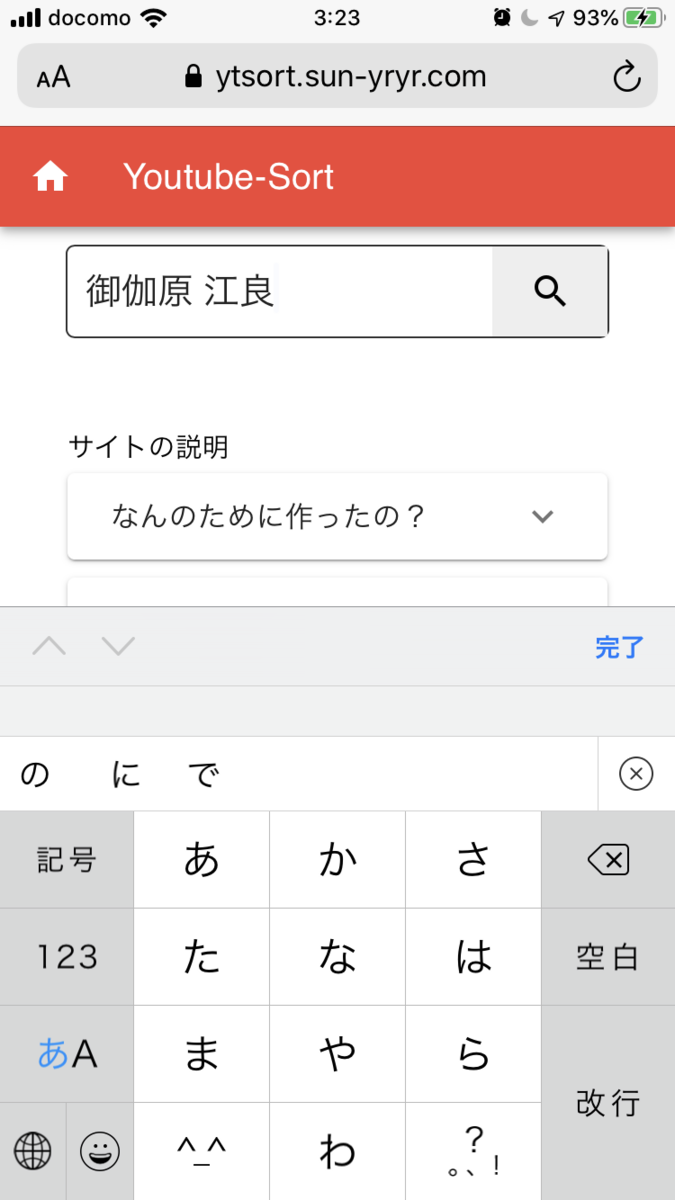This screenshot has width=675, height=1200.
Task: Tap the 改行 return key
Action: (x=607, y=1103)
